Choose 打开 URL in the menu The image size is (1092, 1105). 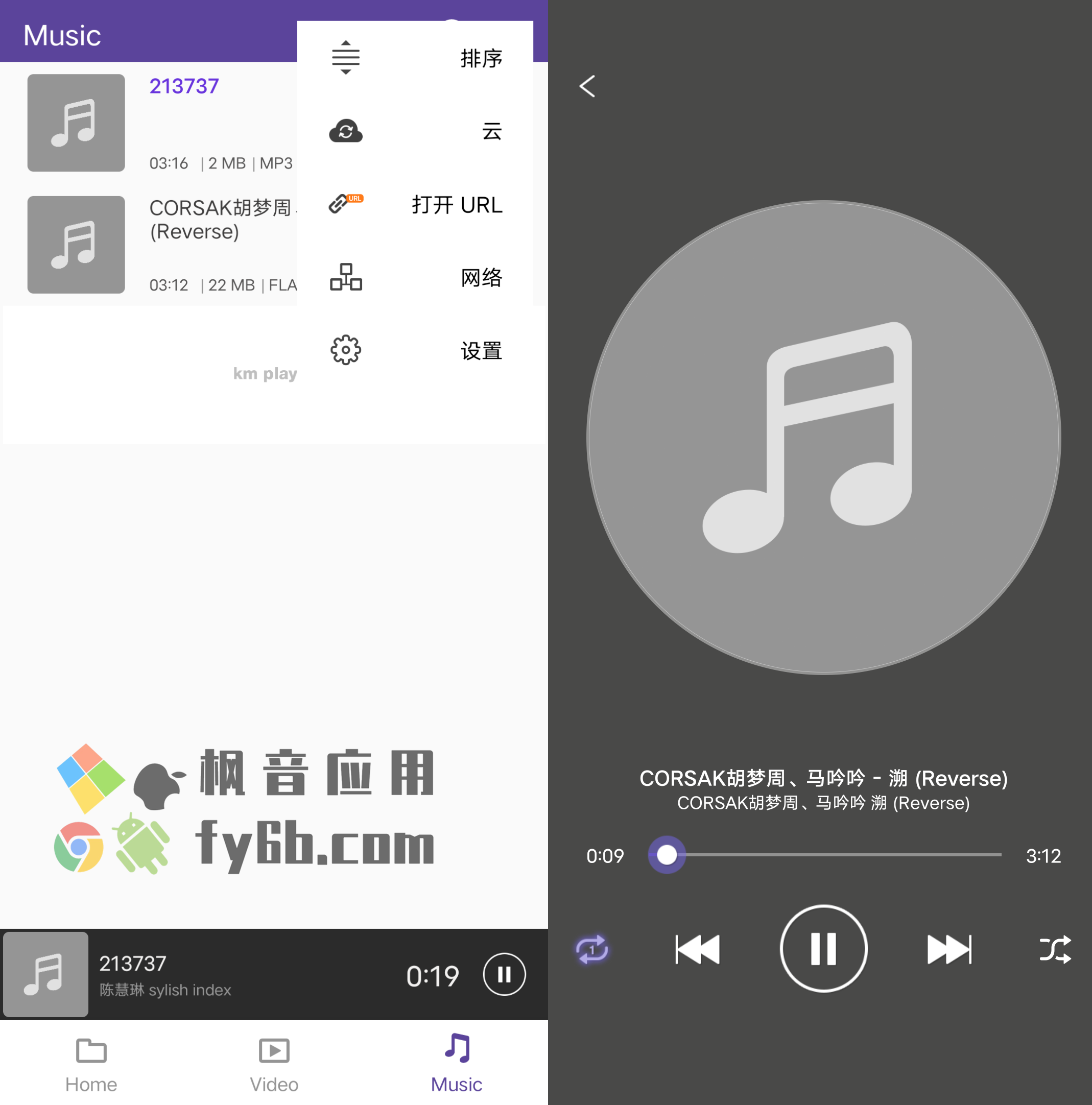pos(415,204)
